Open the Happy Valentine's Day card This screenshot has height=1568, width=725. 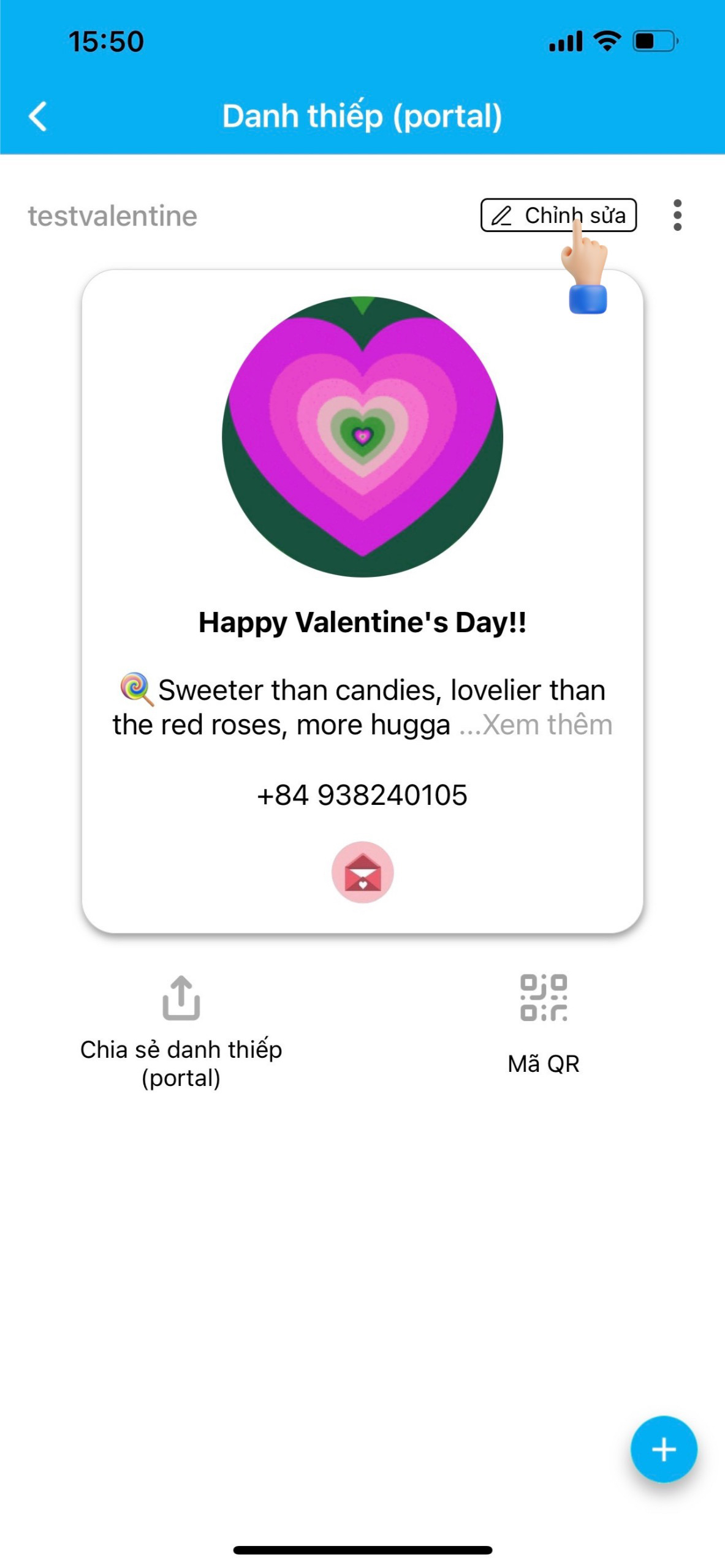[362, 622]
